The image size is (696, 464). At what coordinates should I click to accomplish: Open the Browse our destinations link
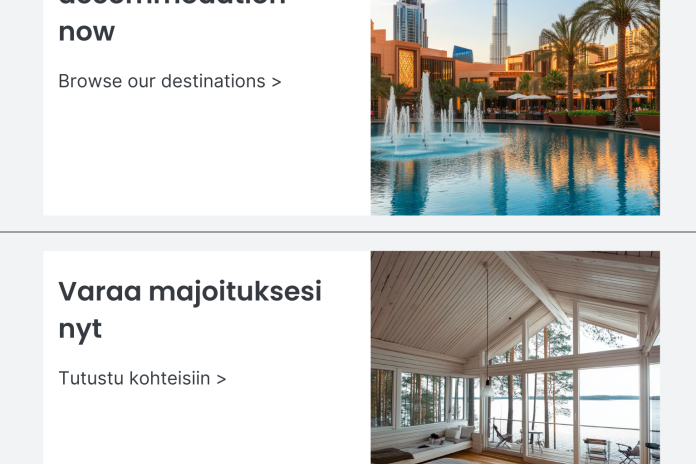click(169, 81)
